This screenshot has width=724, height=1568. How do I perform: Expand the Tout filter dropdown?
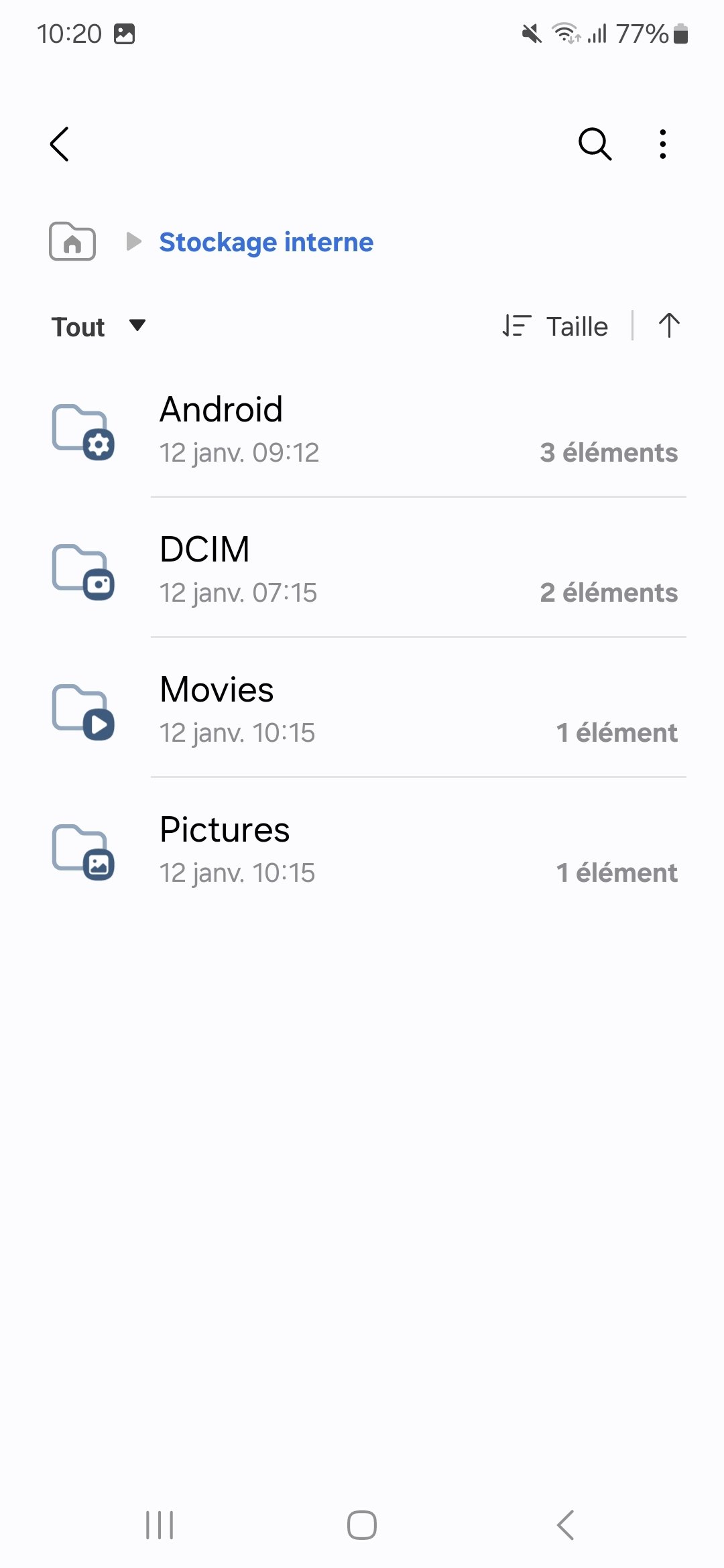(x=99, y=327)
